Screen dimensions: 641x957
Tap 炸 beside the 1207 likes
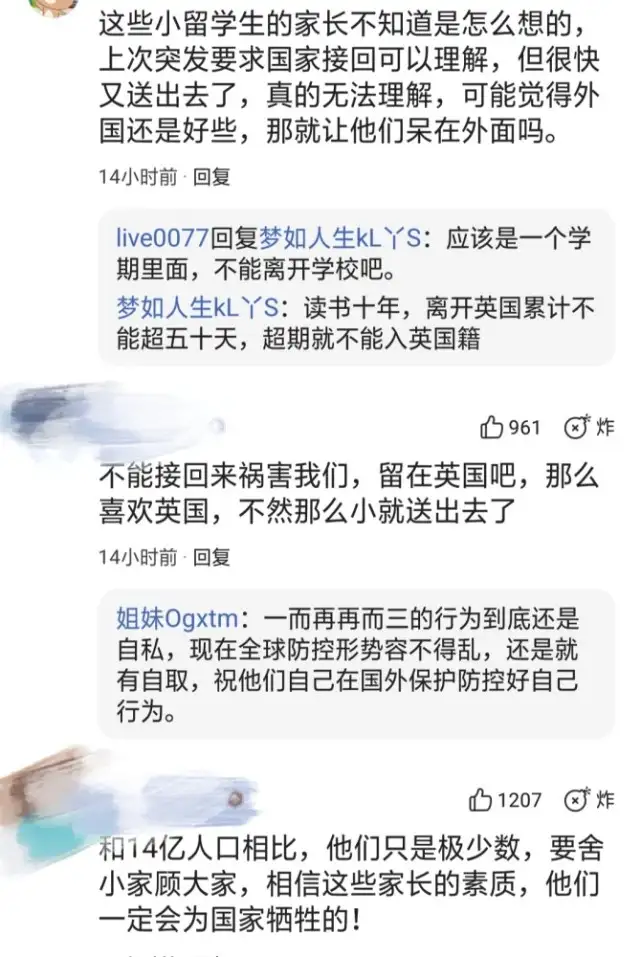pos(589,800)
